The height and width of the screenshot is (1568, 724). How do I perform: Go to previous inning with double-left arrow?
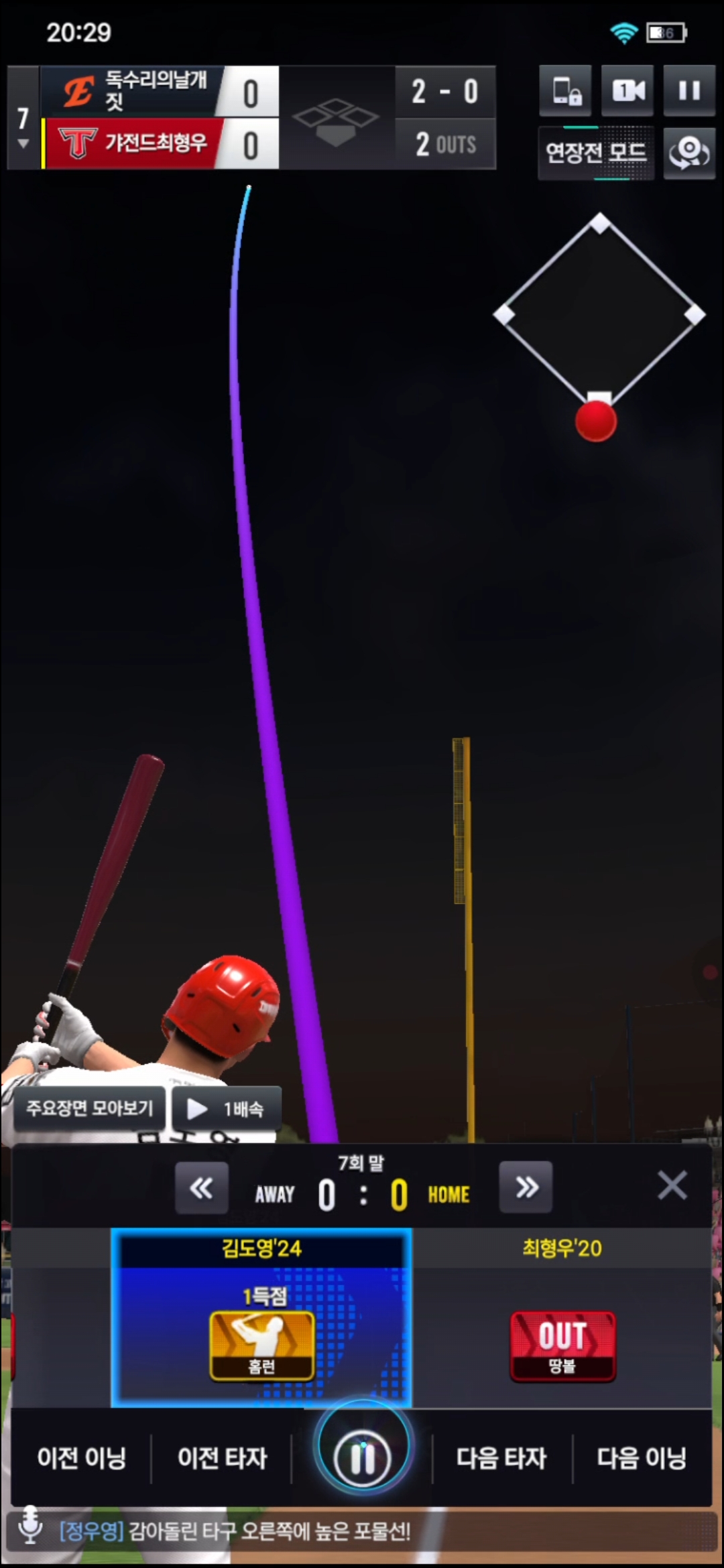tap(201, 1188)
